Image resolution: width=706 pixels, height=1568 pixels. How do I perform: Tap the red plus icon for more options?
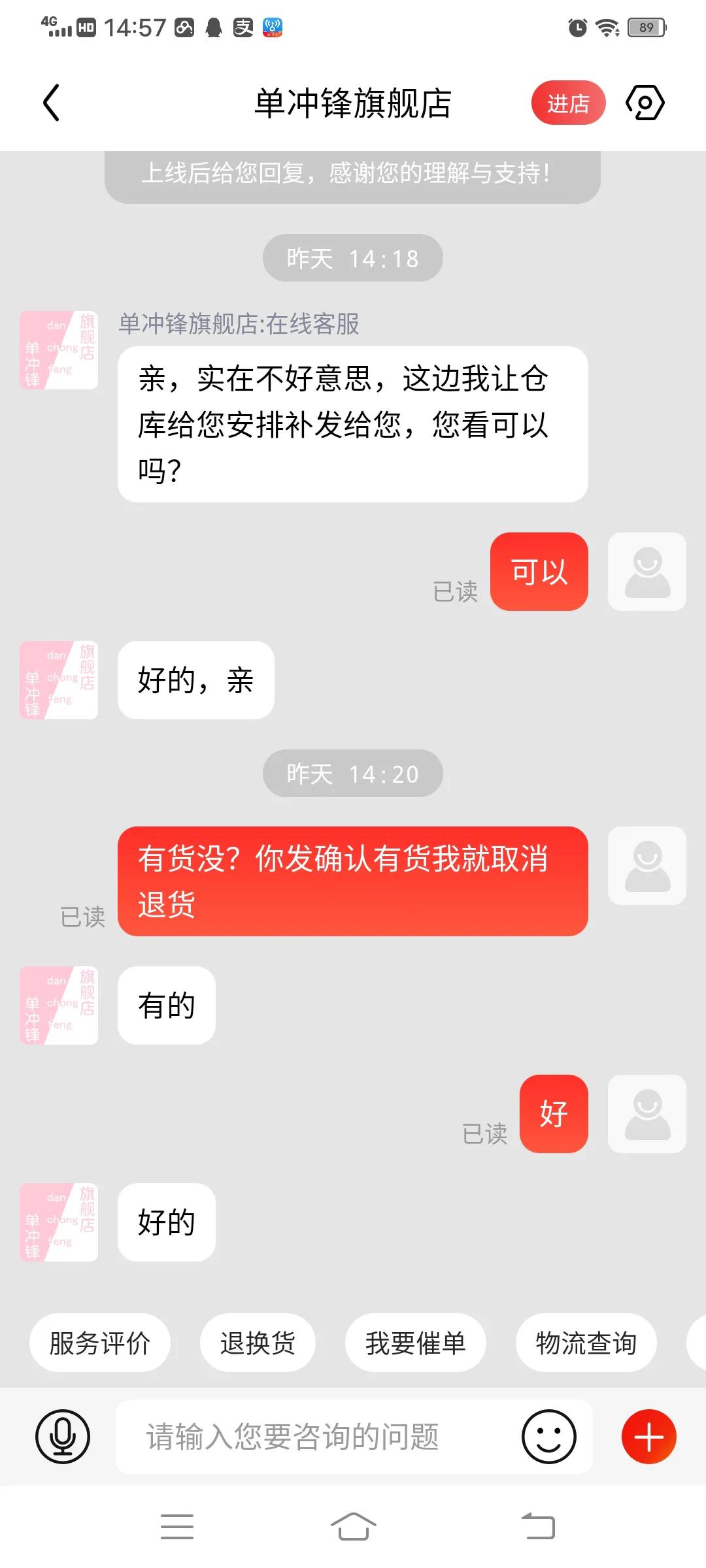point(647,1437)
